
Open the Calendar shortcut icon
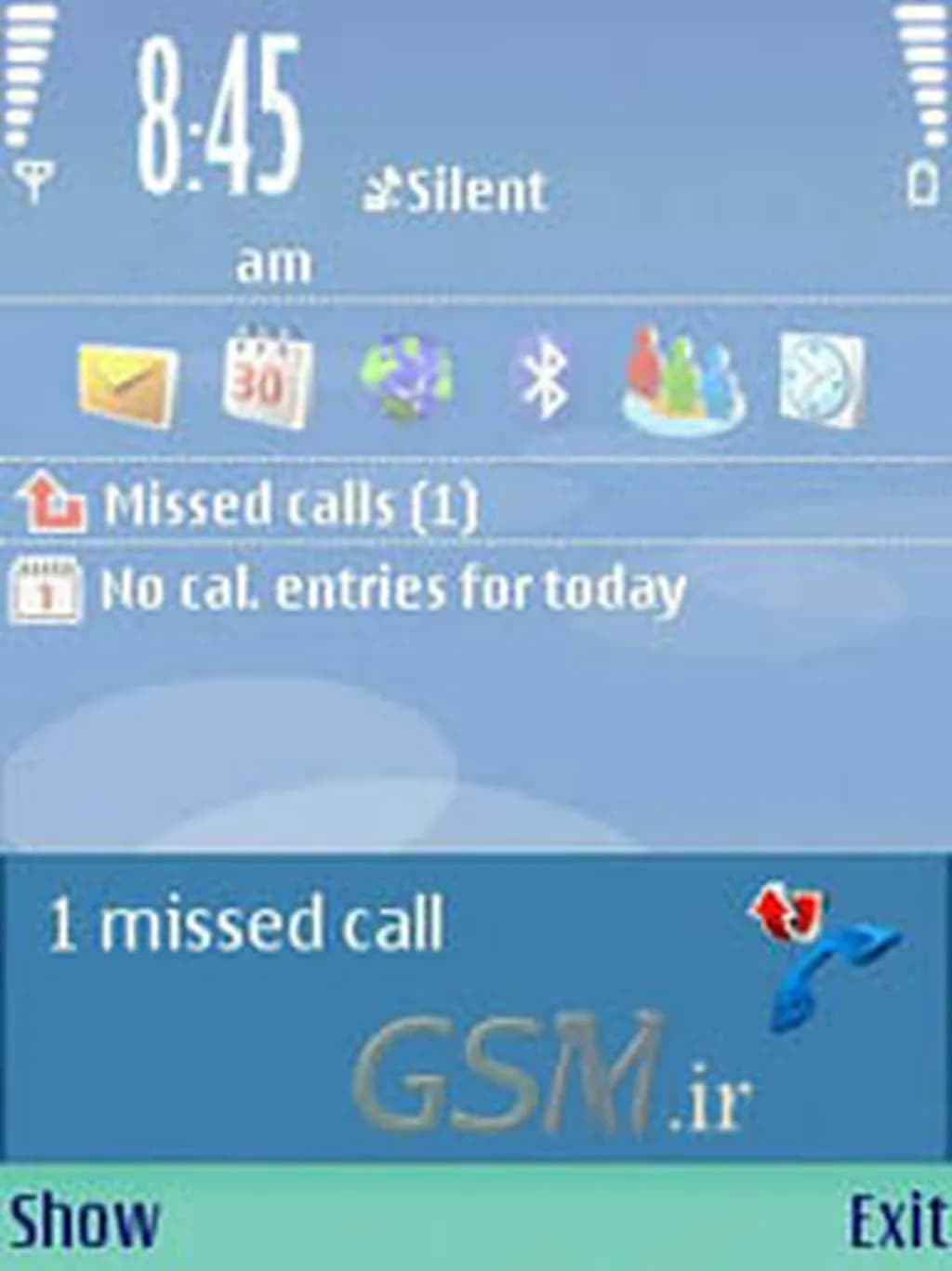266,378
